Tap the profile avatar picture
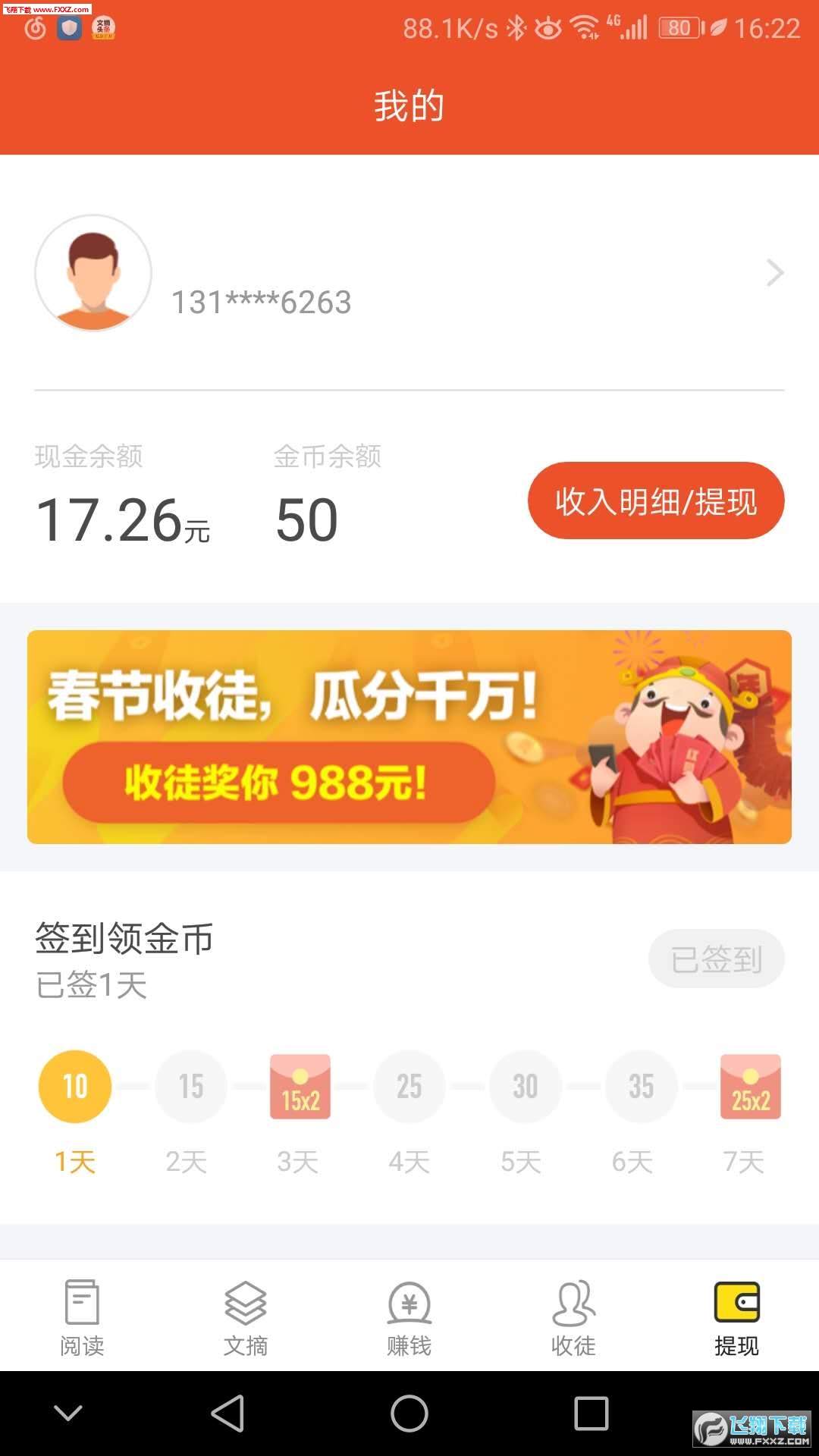Image resolution: width=819 pixels, height=1456 pixels. (93, 273)
